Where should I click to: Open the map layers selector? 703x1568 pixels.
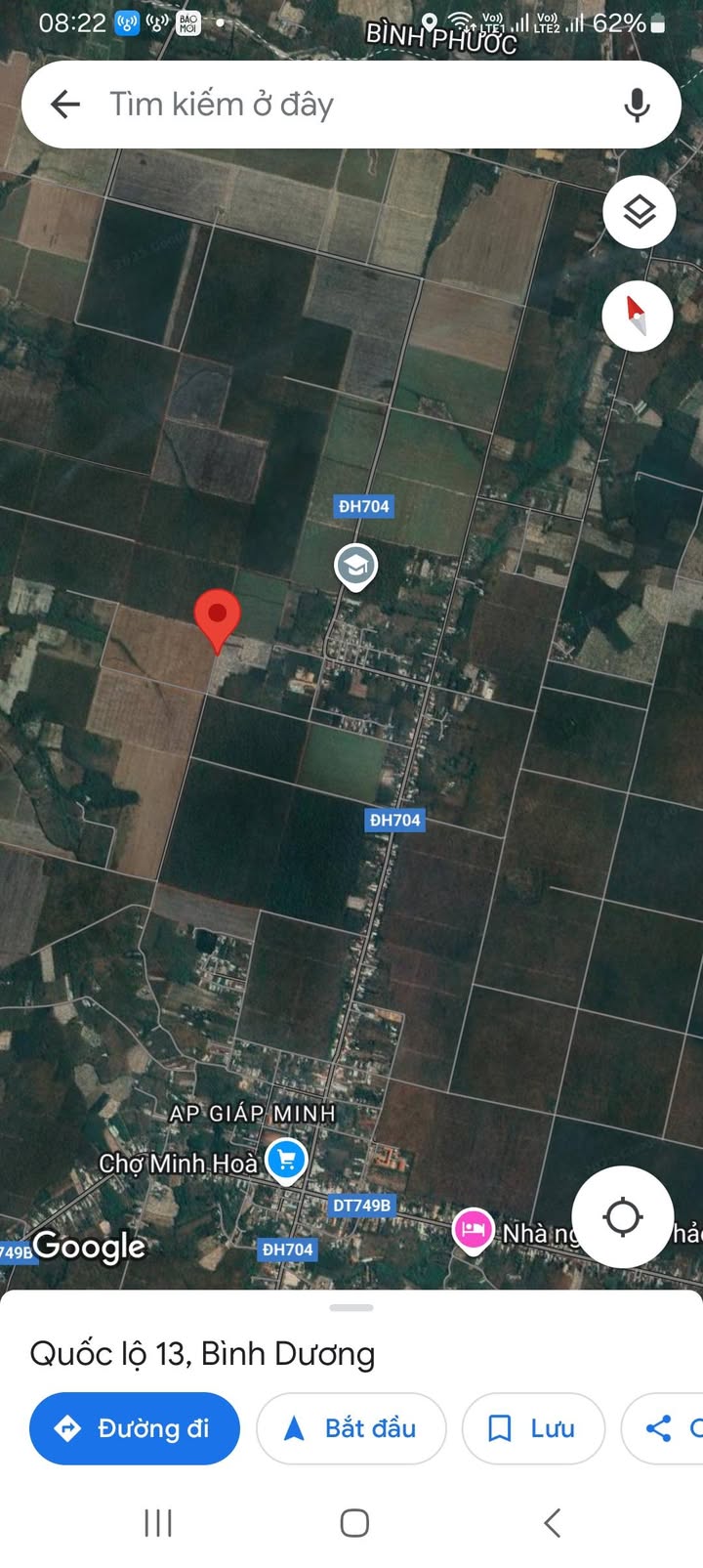[640, 211]
